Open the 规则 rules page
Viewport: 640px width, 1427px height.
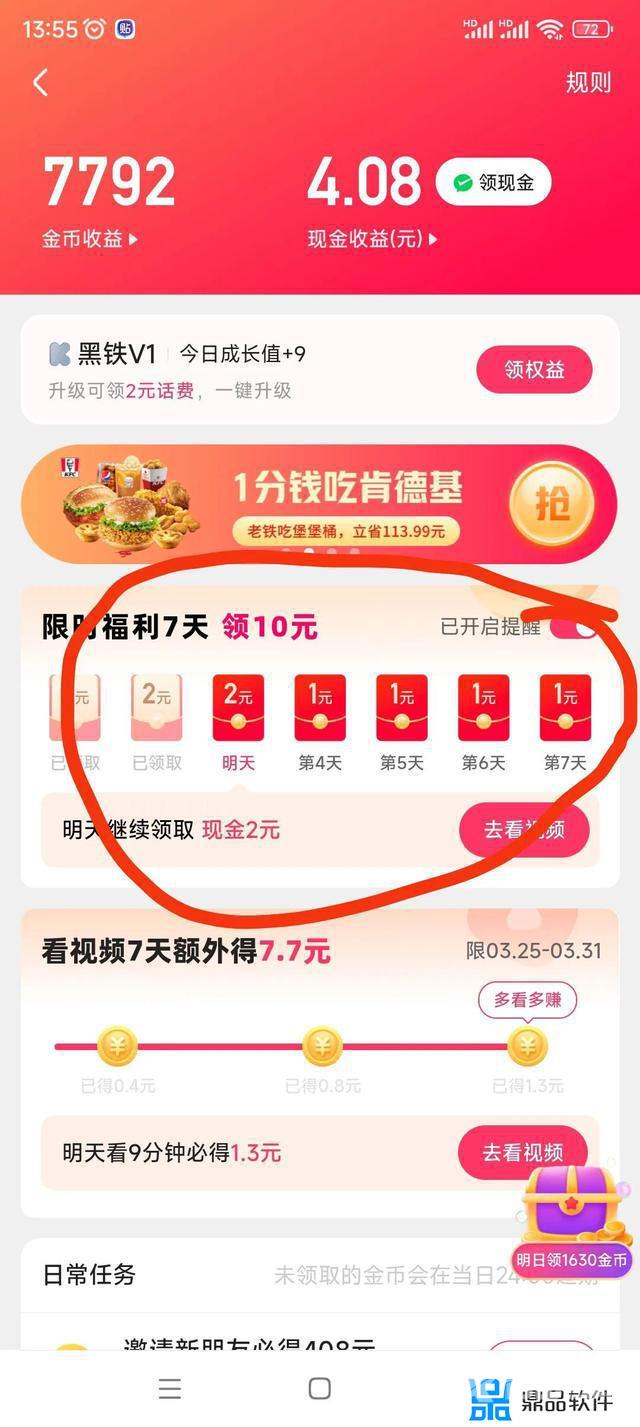click(588, 82)
